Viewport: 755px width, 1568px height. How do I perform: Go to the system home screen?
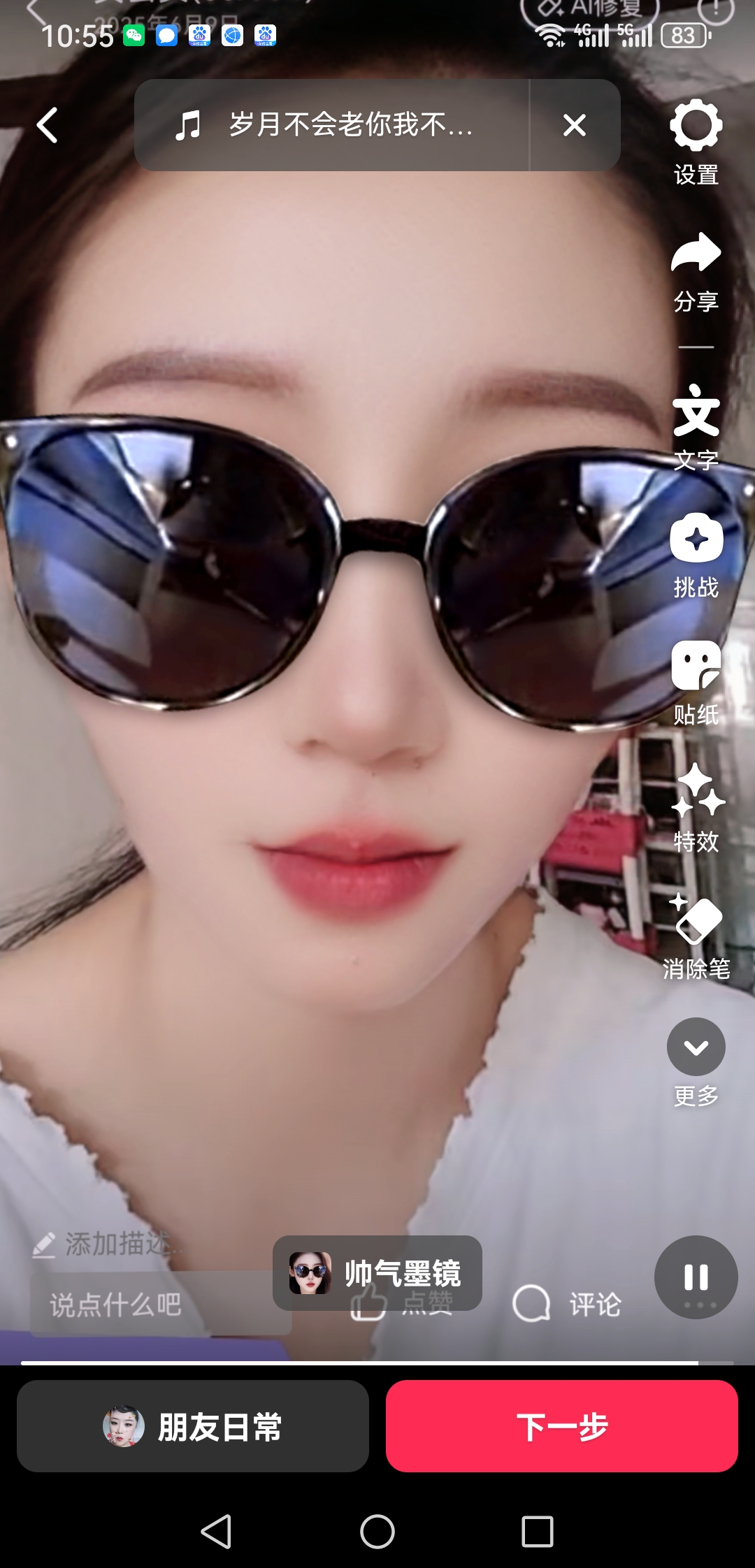[377, 1532]
